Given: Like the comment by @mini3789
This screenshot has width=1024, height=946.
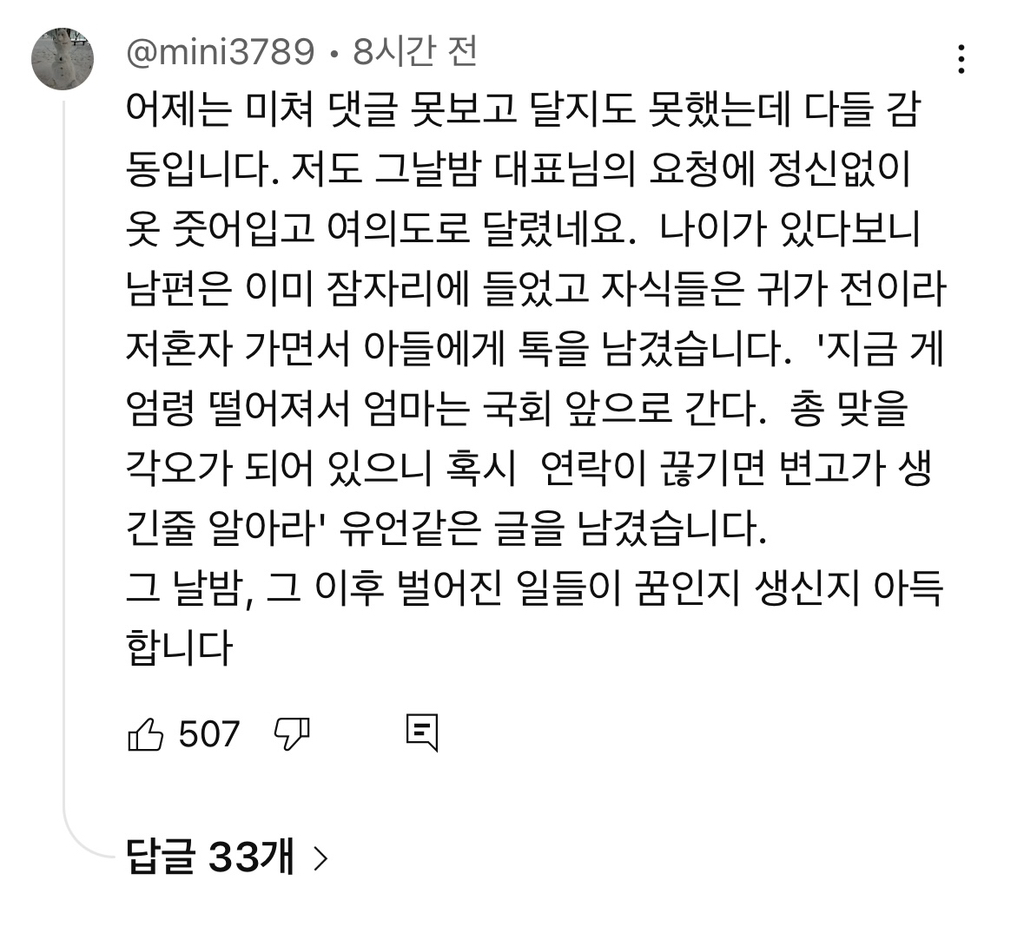Looking at the screenshot, I should pos(146,735).
